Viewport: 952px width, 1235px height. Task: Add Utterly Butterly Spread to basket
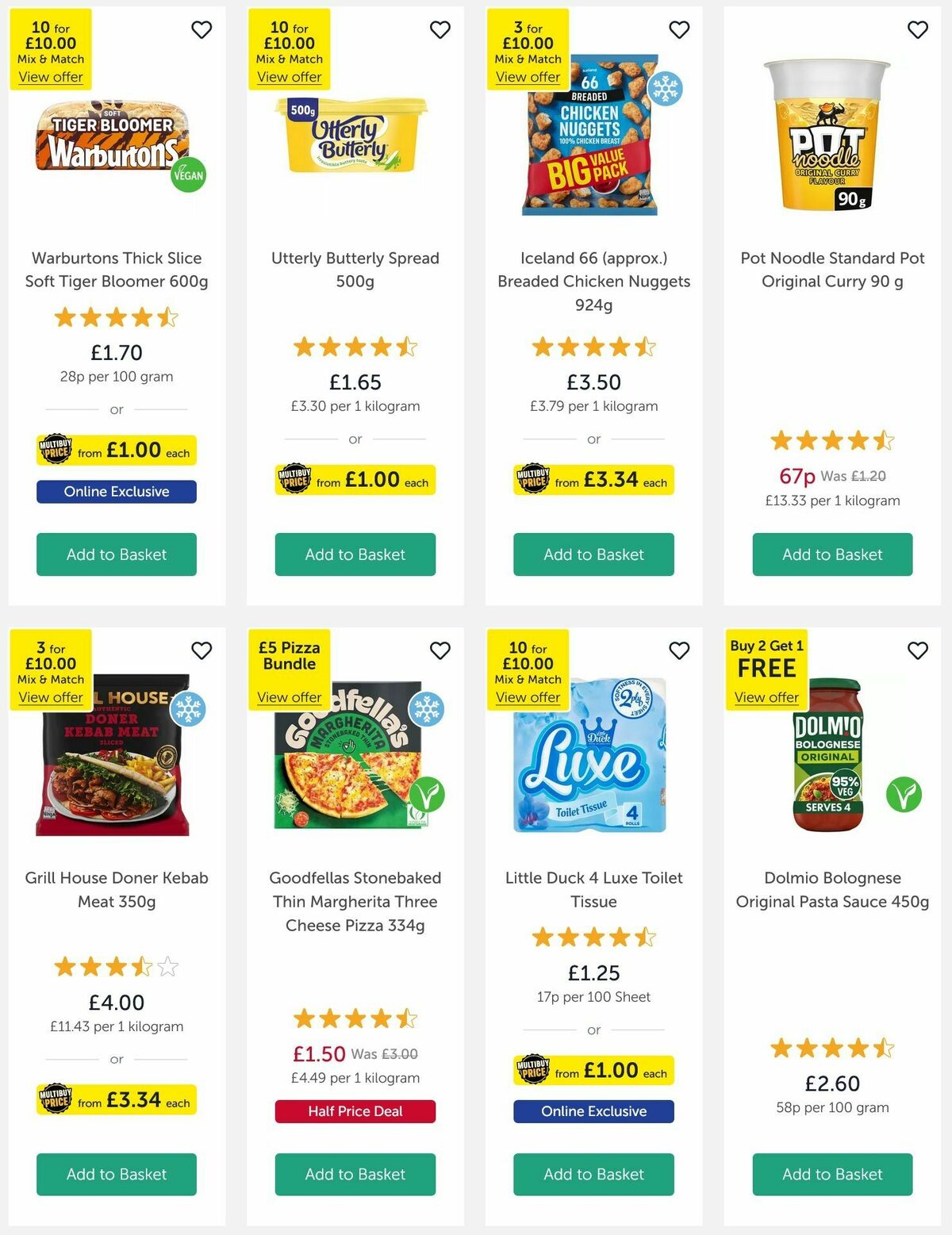(x=354, y=554)
